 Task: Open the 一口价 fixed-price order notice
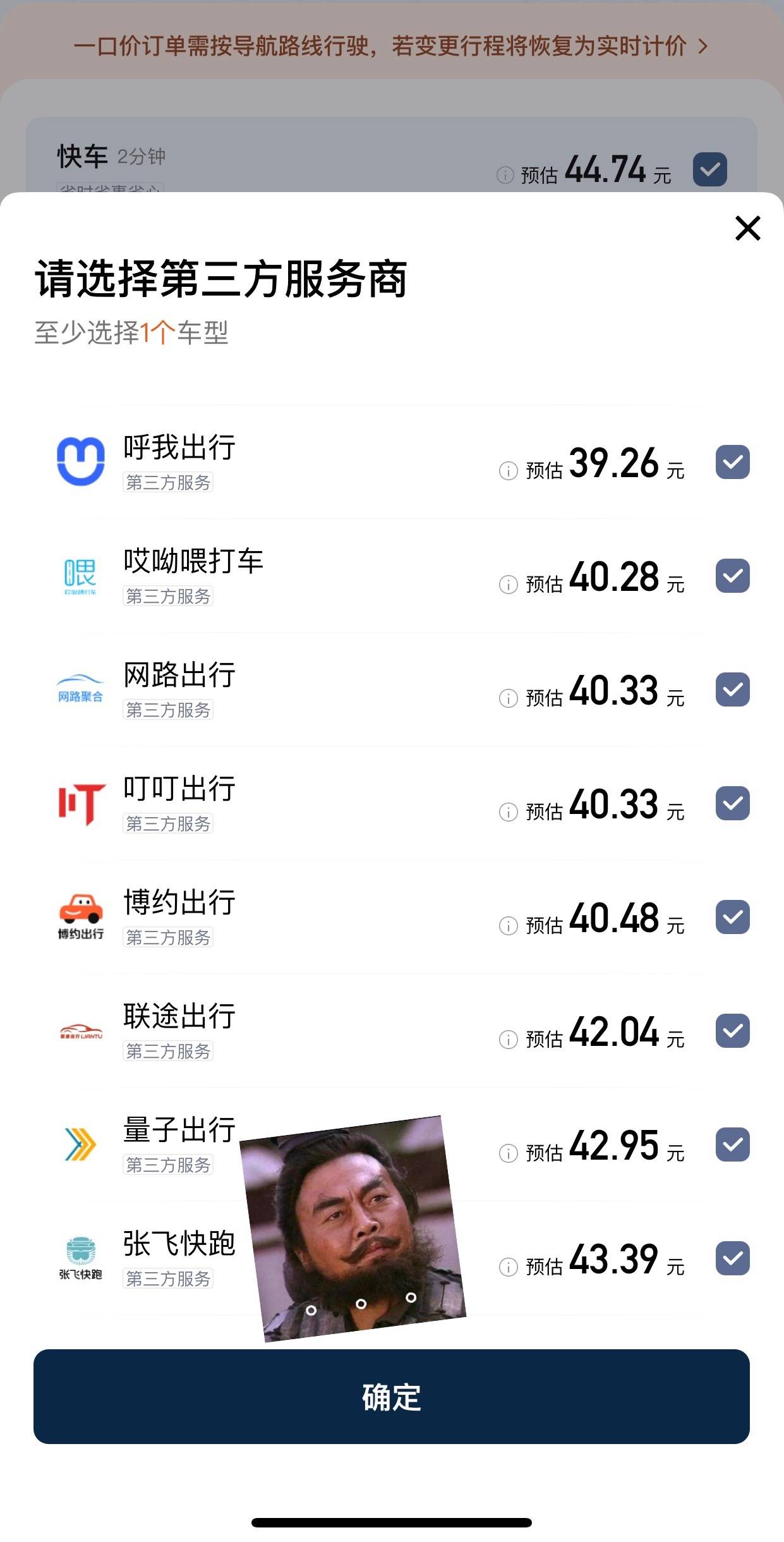pyautogui.click(x=390, y=46)
